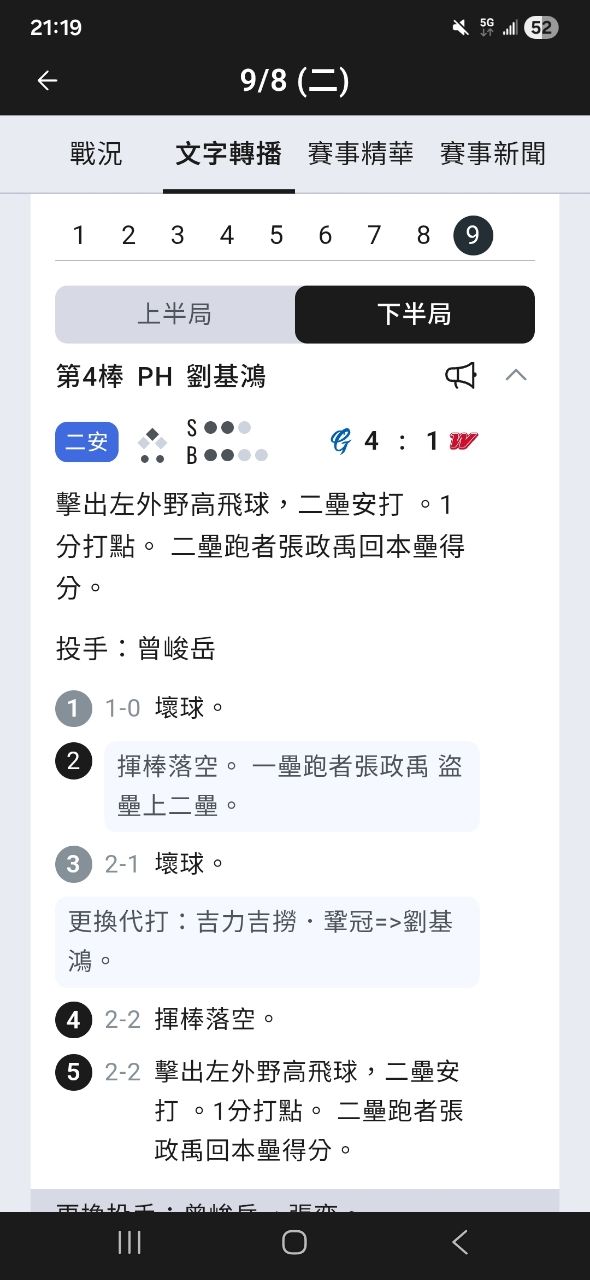Switch to 上半局 (top half)
Image resolution: width=590 pixels, height=1280 pixels.
(x=175, y=314)
